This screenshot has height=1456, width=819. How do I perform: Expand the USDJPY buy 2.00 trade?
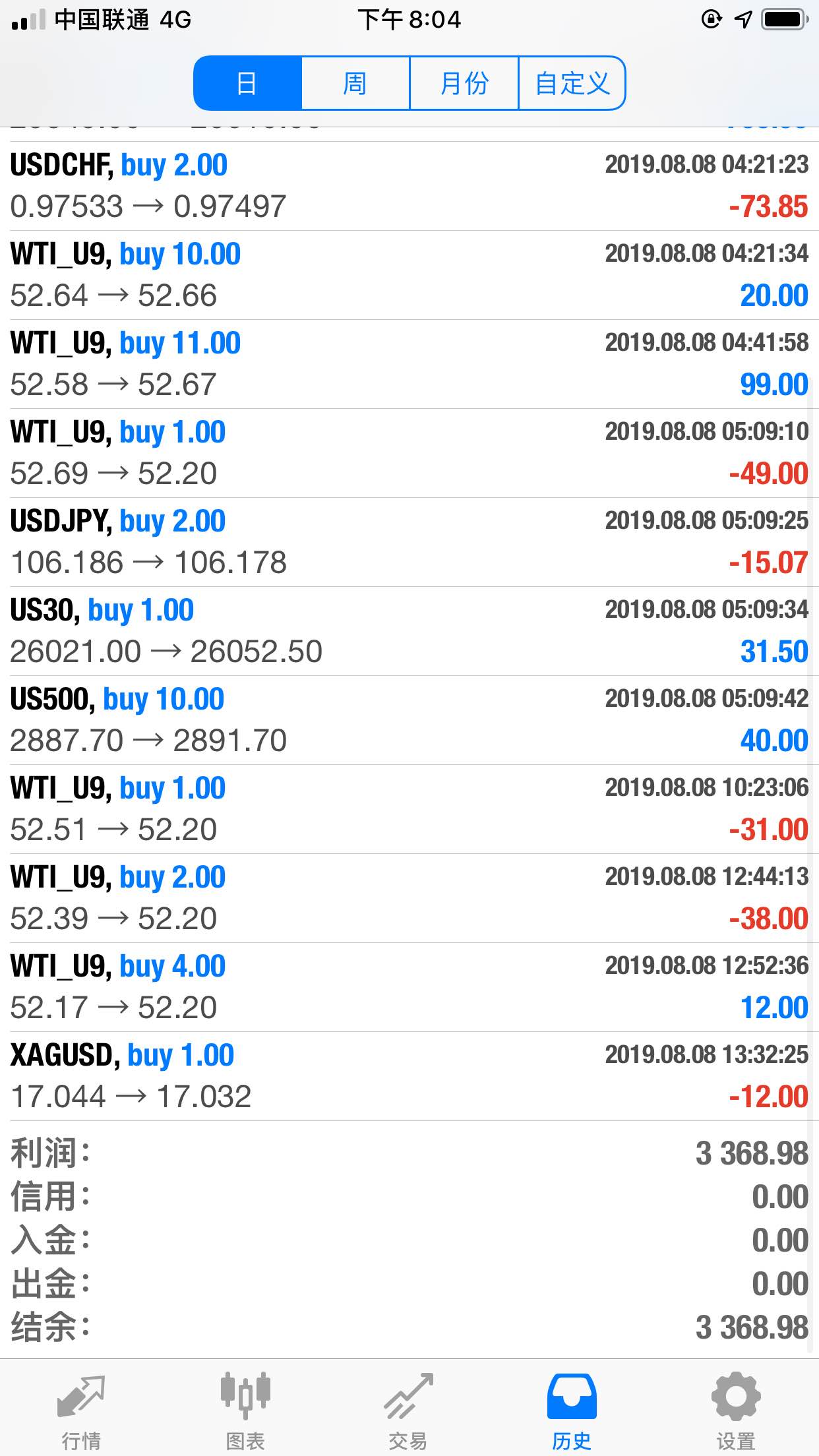point(409,542)
